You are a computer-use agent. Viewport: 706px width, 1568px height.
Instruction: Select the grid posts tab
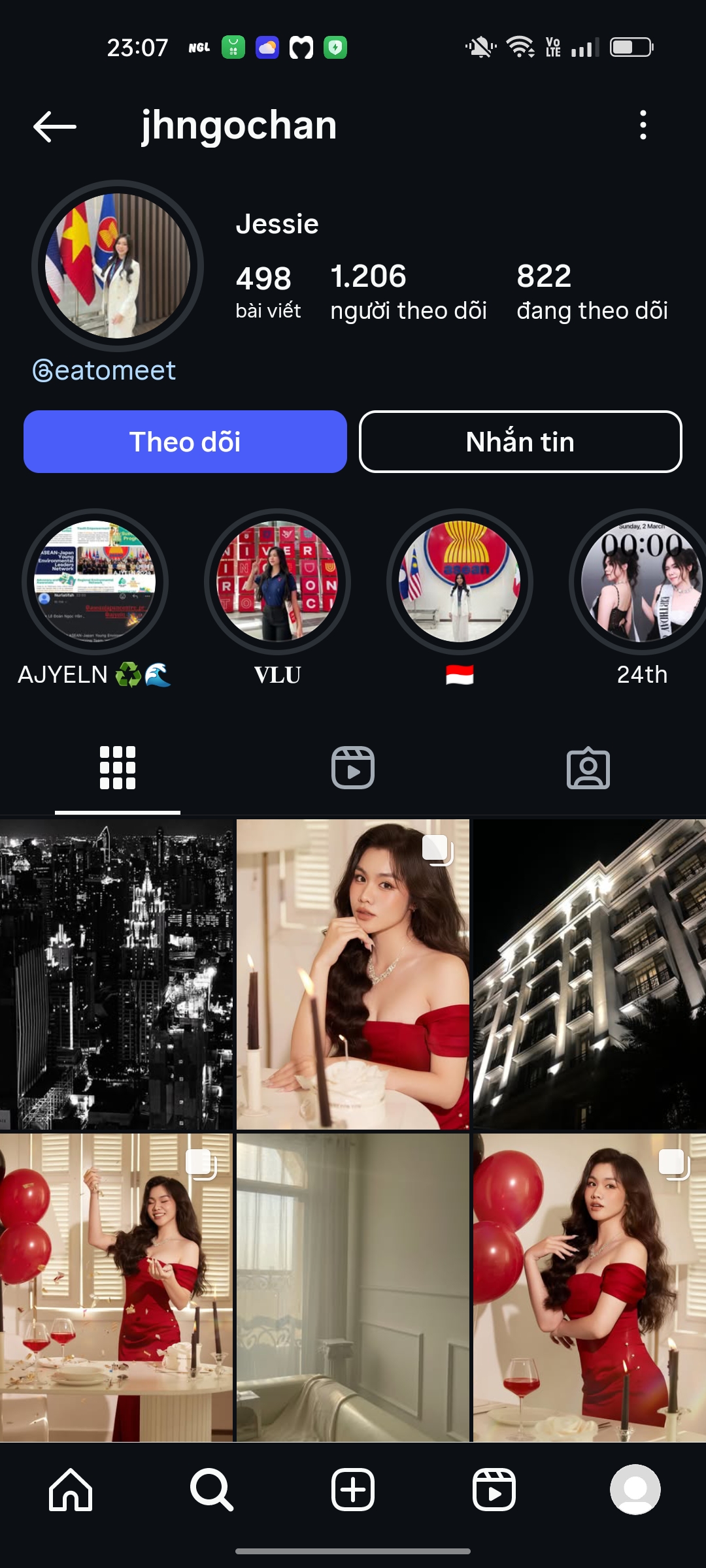[x=118, y=768]
